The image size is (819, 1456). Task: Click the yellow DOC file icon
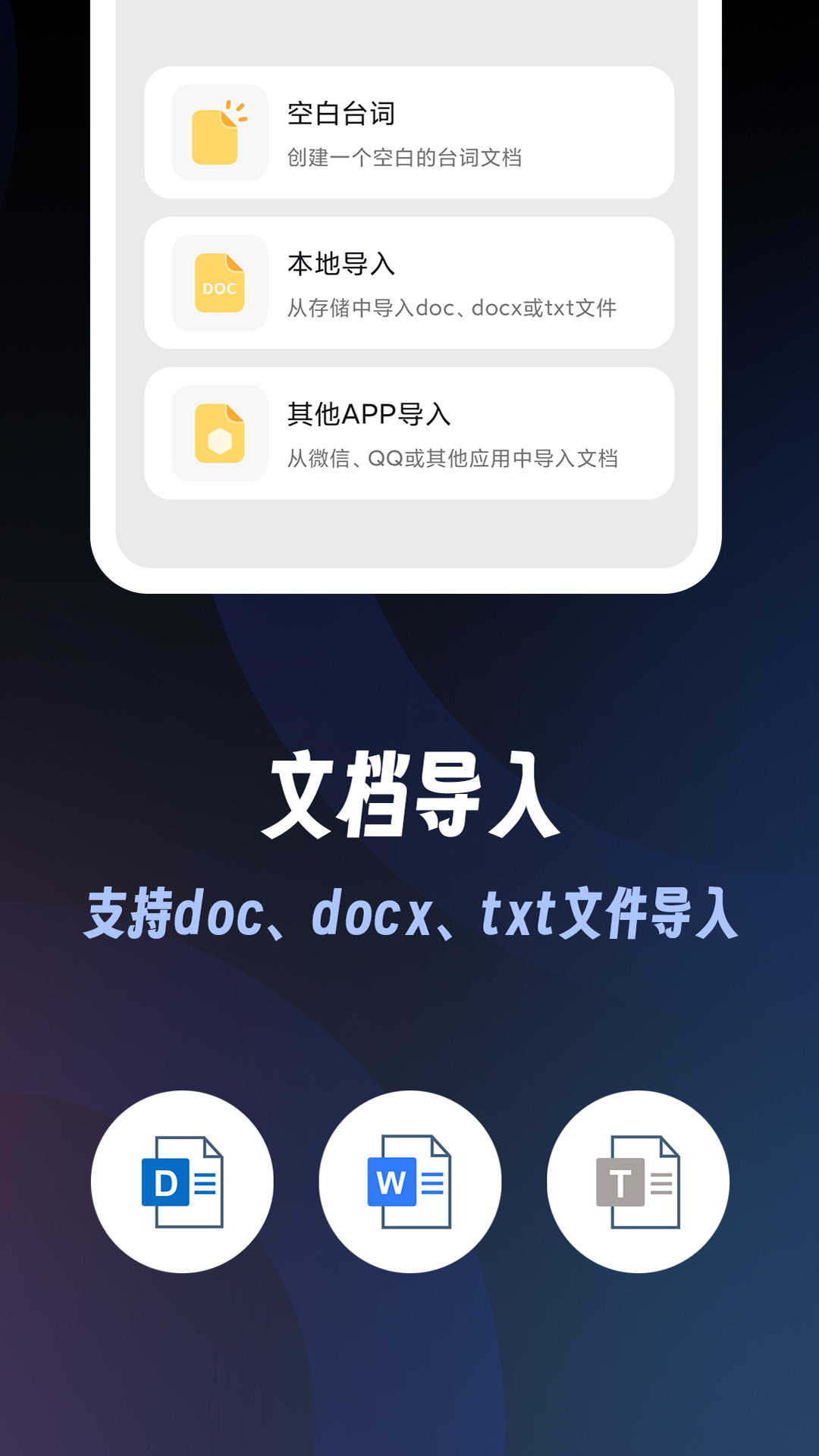click(x=218, y=284)
